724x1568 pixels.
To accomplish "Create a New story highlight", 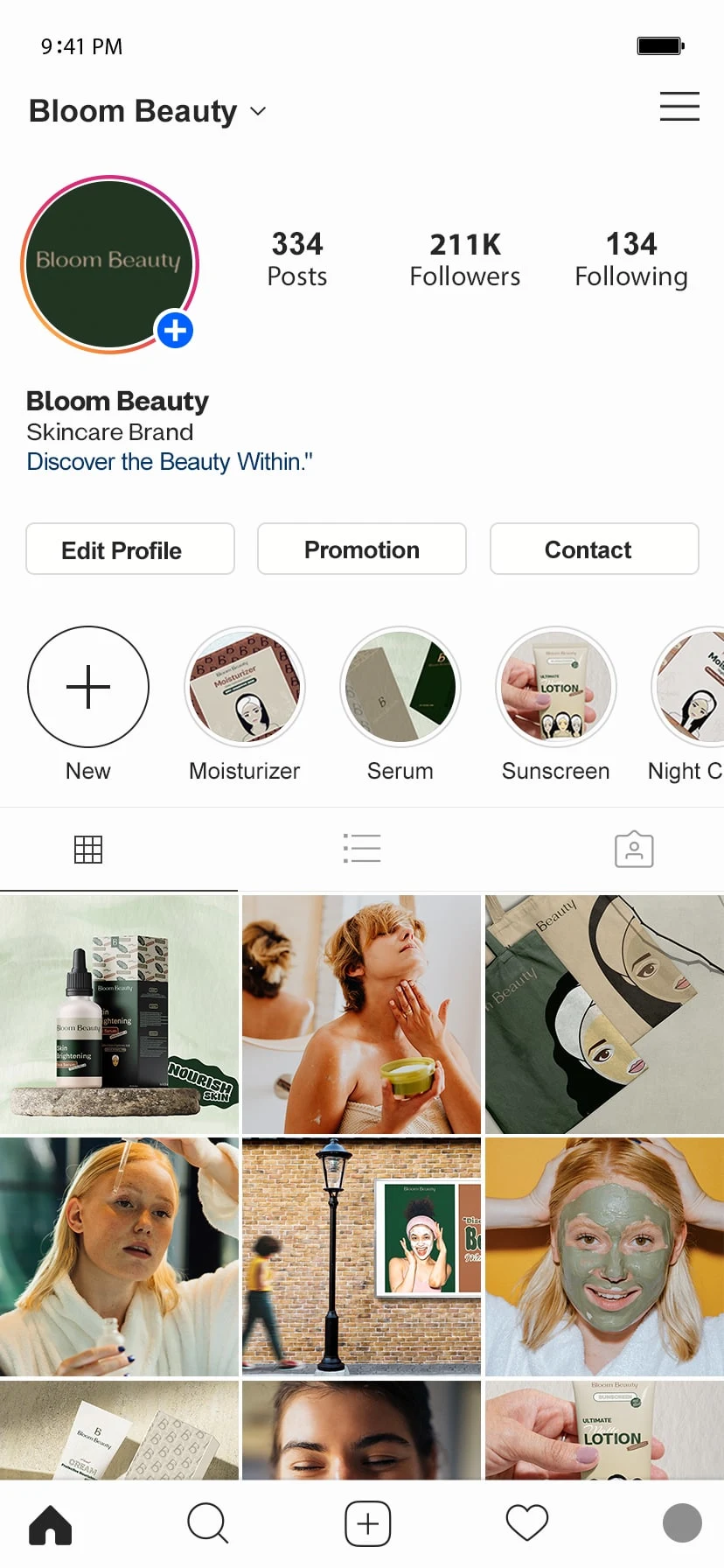I will [x=88, y=687].
